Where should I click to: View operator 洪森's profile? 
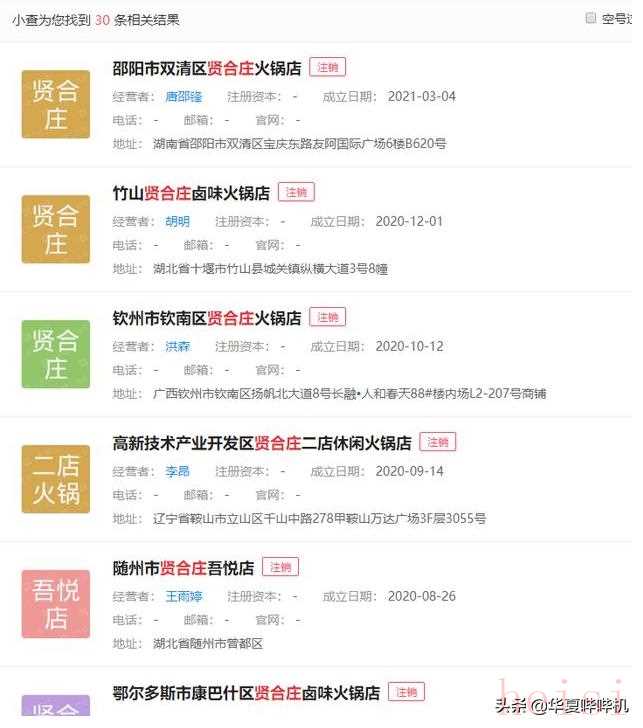click(178, 347)
